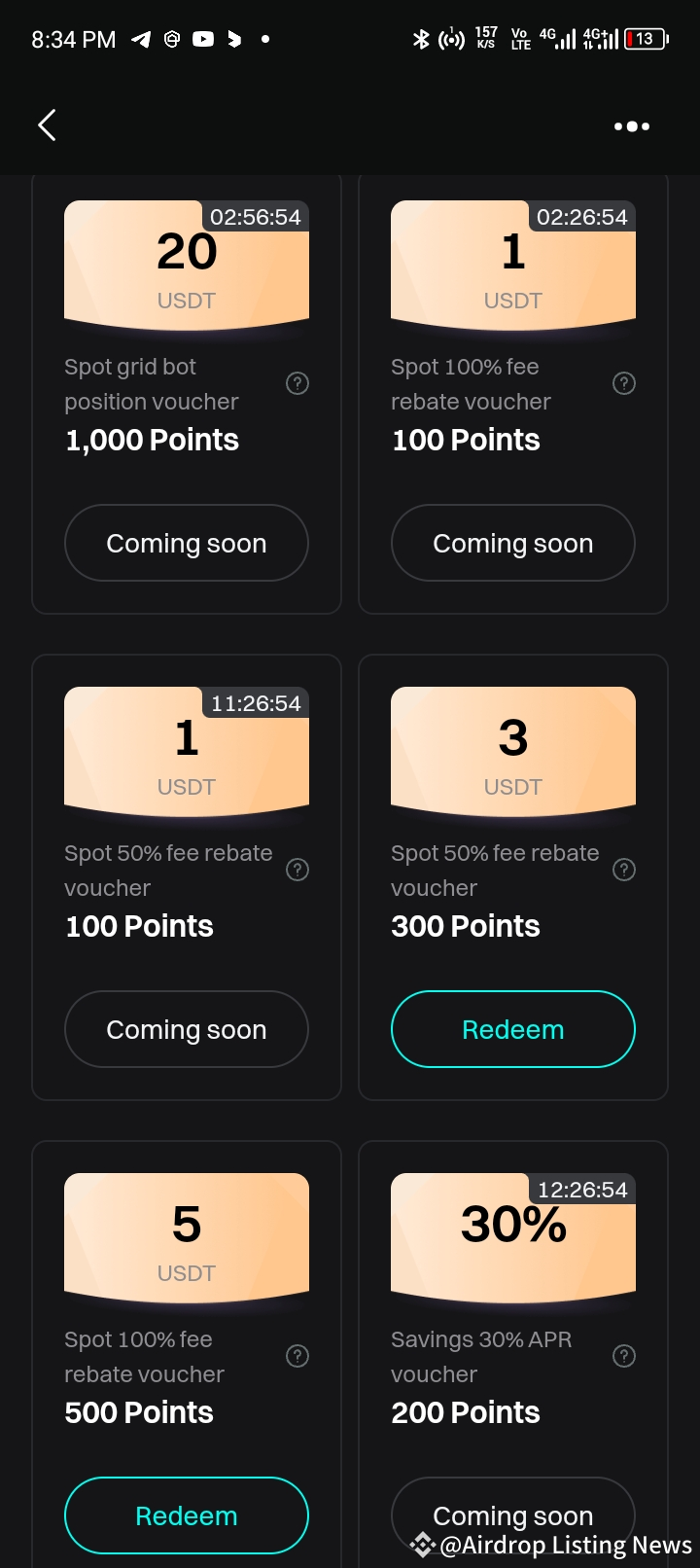
Task: Open help icon for Savings 30% APR voucher
Action: (x=624, y=1356)
